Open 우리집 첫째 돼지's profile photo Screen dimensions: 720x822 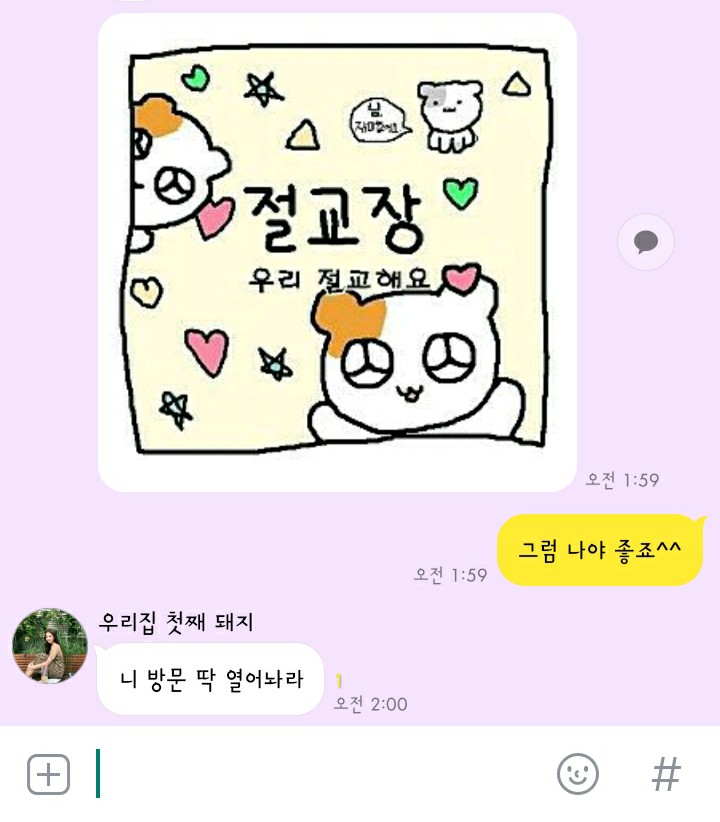click(x=50, y=646)
